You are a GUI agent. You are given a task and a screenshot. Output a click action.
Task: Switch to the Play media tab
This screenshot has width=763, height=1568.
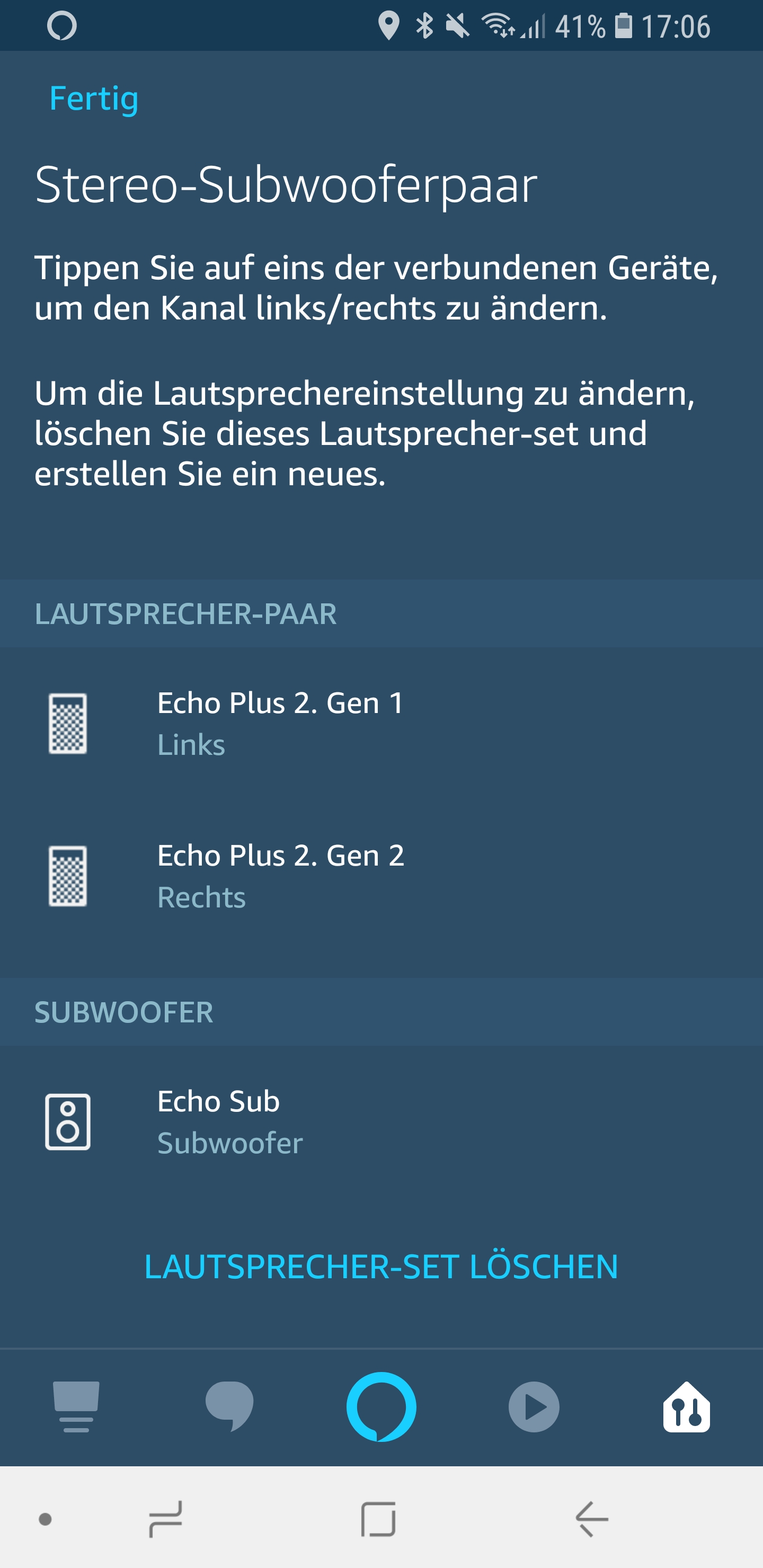tap(534, 1406)
